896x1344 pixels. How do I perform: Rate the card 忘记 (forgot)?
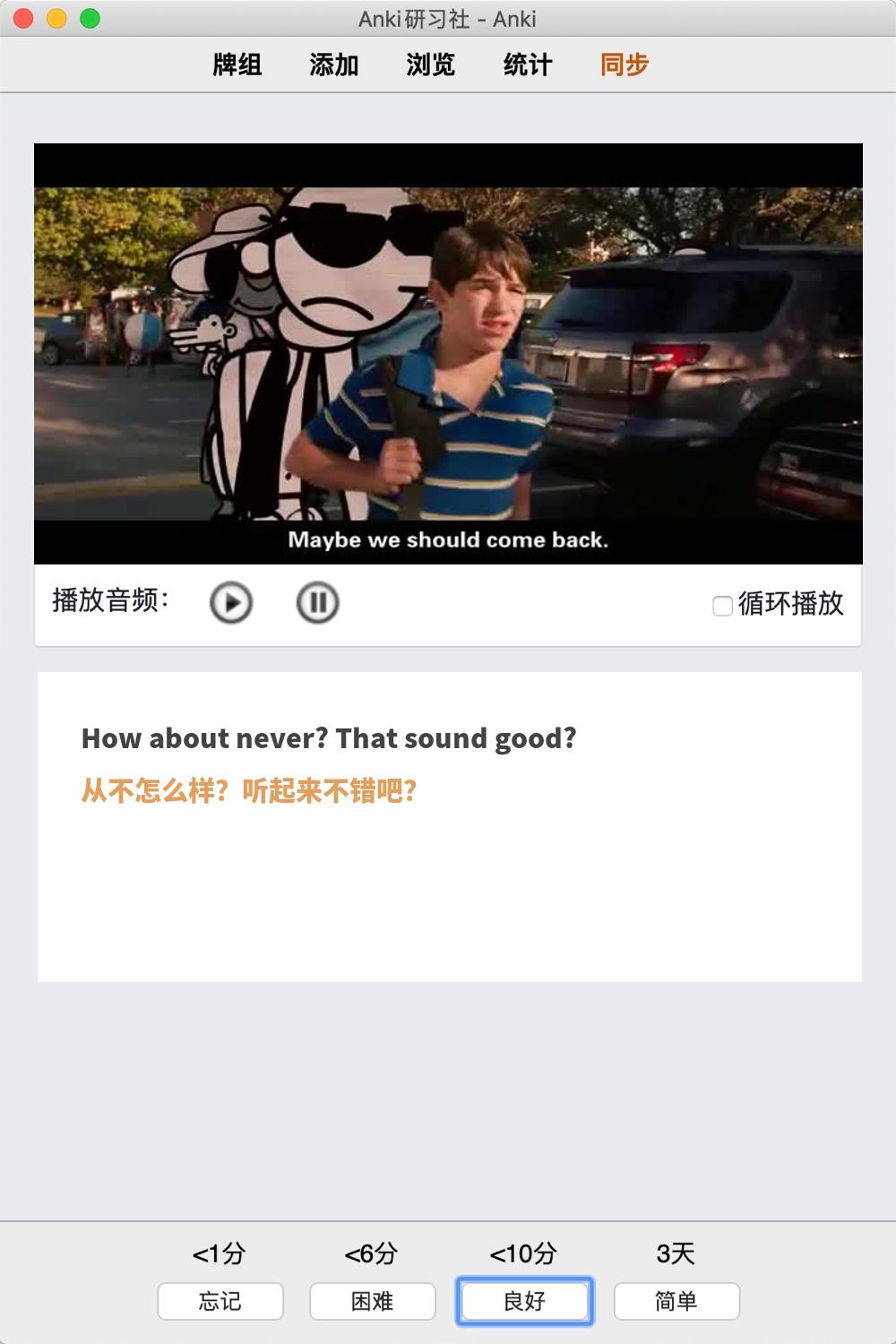click(x=220, y=1301)
